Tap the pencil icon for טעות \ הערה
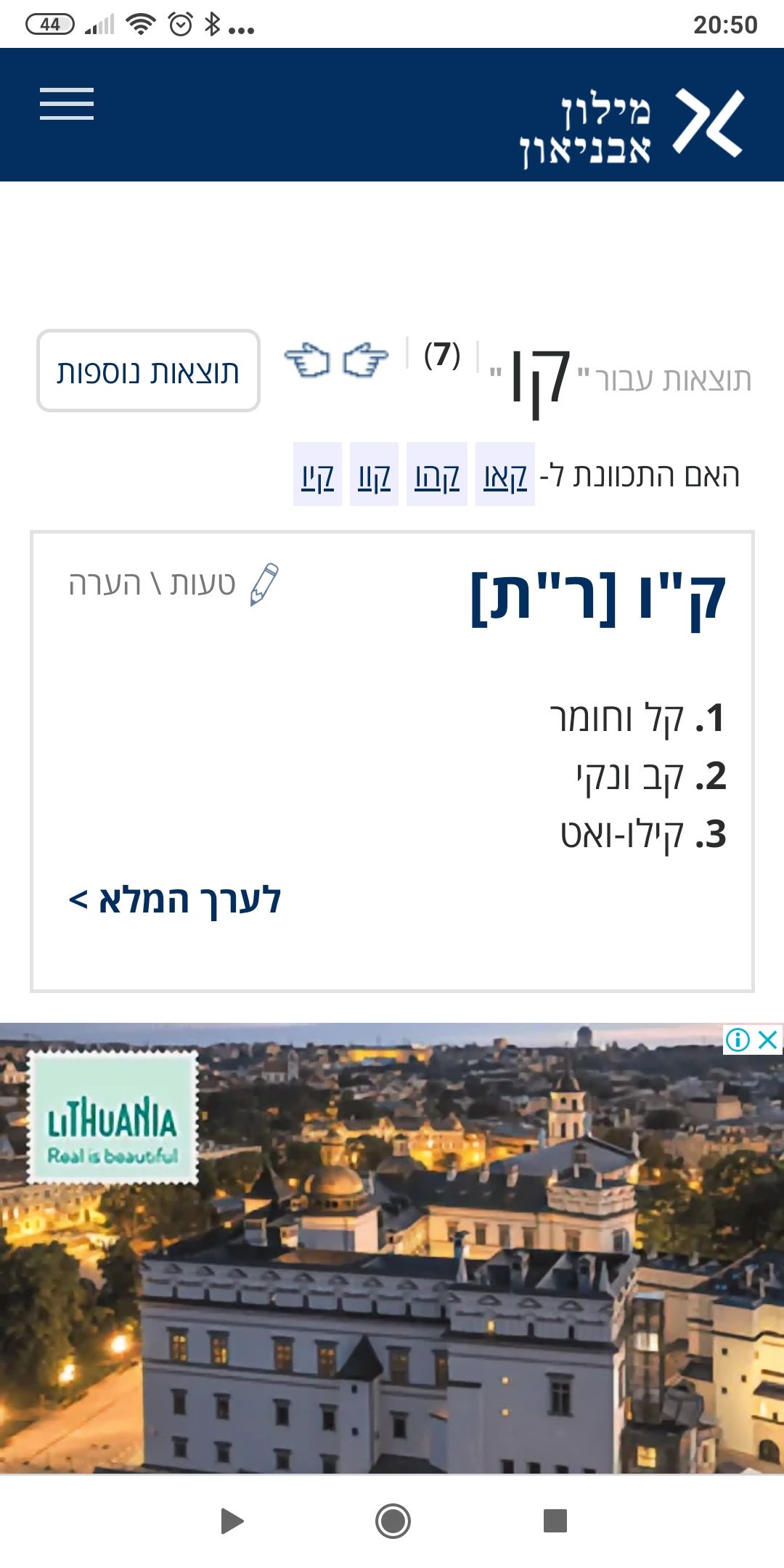Viewport: 784px width, 1568px height. (266, 586)
